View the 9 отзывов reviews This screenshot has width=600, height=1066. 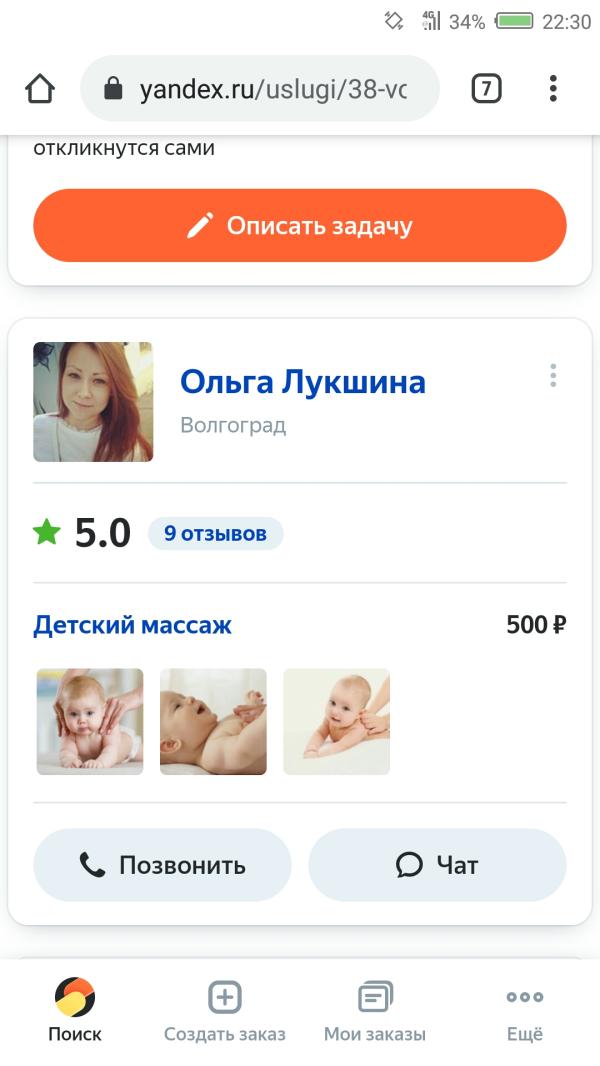point(215,533)
